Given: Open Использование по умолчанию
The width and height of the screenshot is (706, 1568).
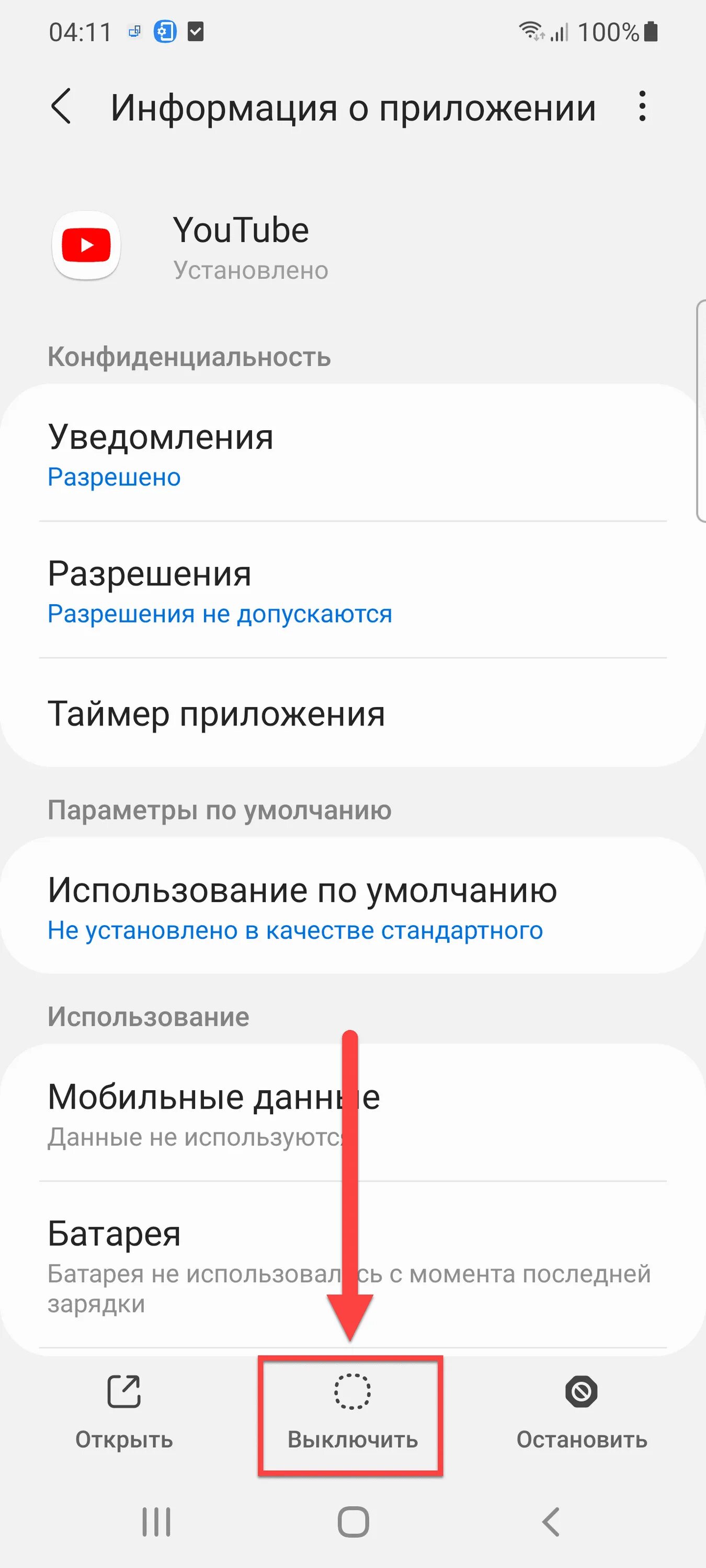Looking at the screenshot, I should pos(352,906).
